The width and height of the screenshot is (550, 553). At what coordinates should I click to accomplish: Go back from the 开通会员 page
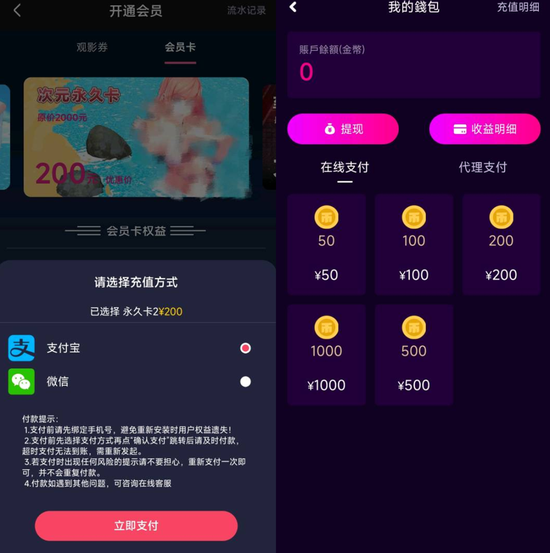pos(17,11)
